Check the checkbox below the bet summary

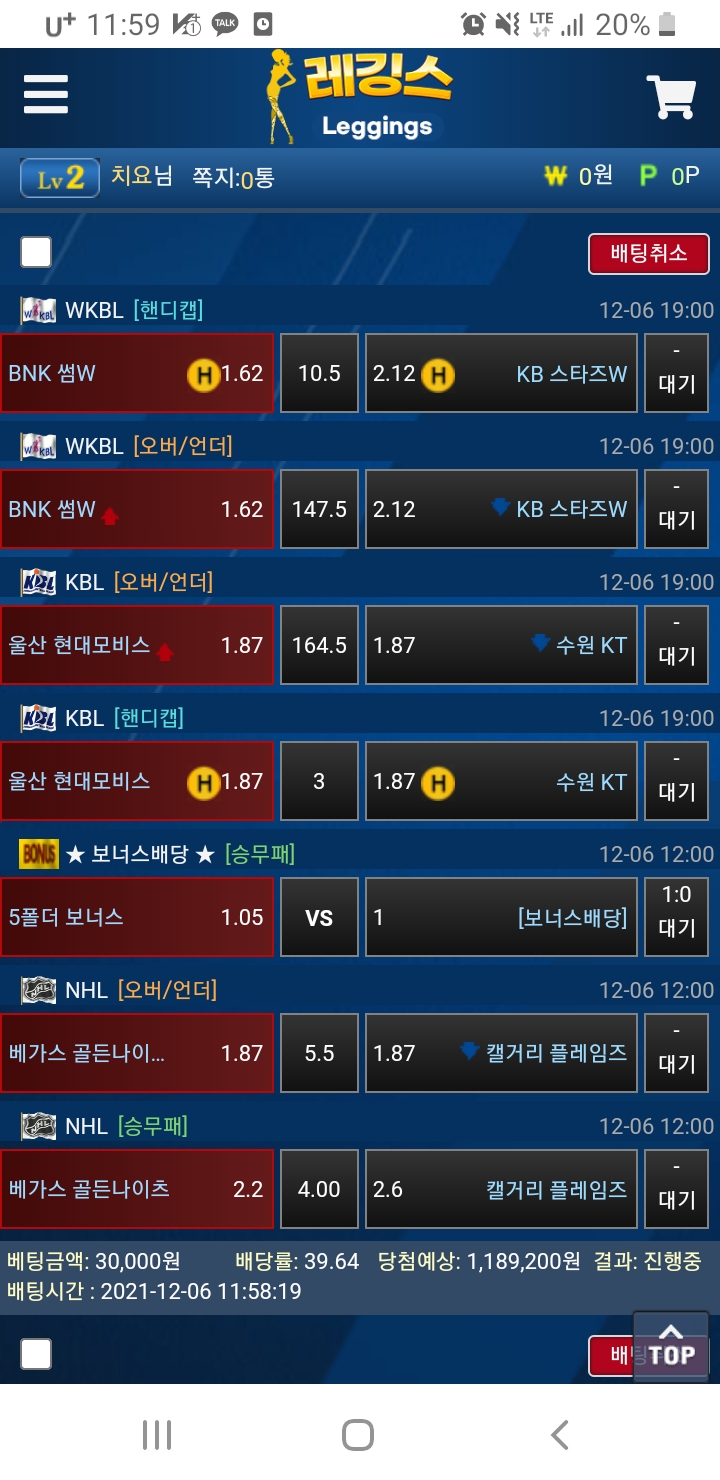(x=36, y=1354)
